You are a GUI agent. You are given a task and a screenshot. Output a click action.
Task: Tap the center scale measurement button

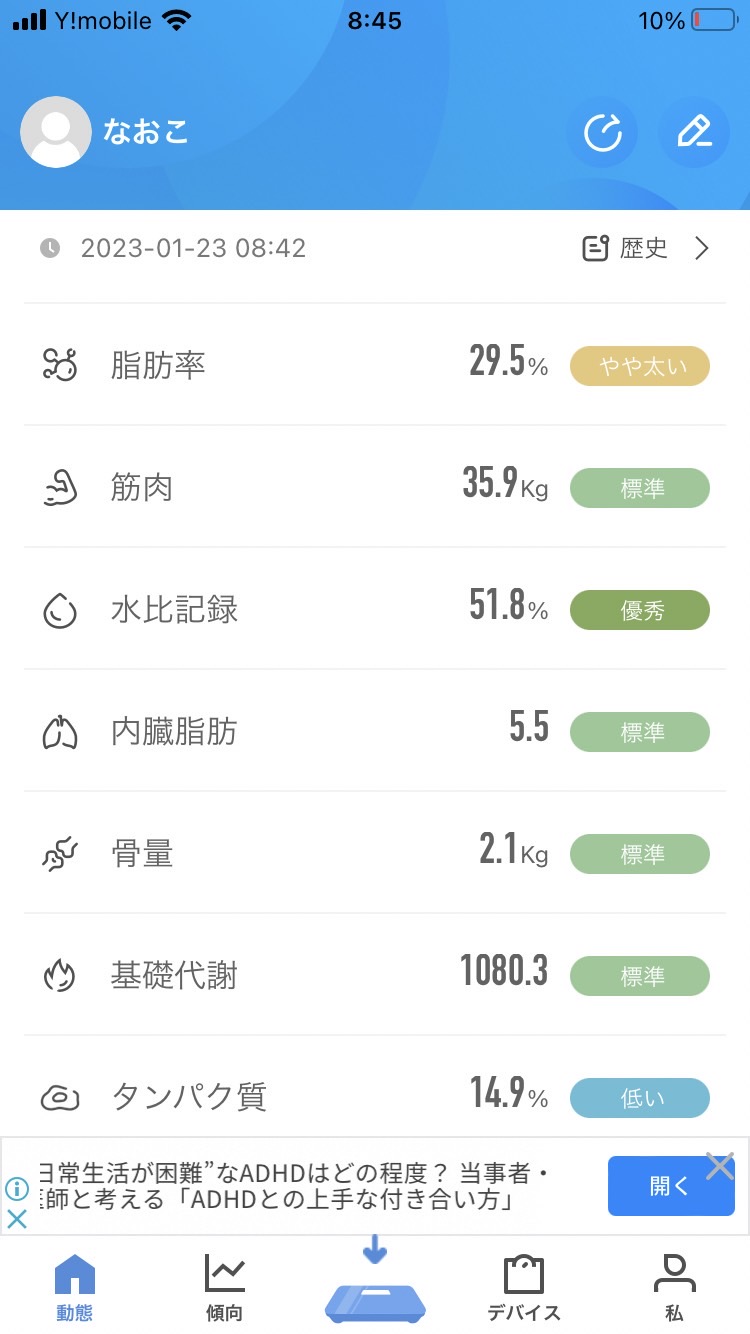pos(375,1285)
